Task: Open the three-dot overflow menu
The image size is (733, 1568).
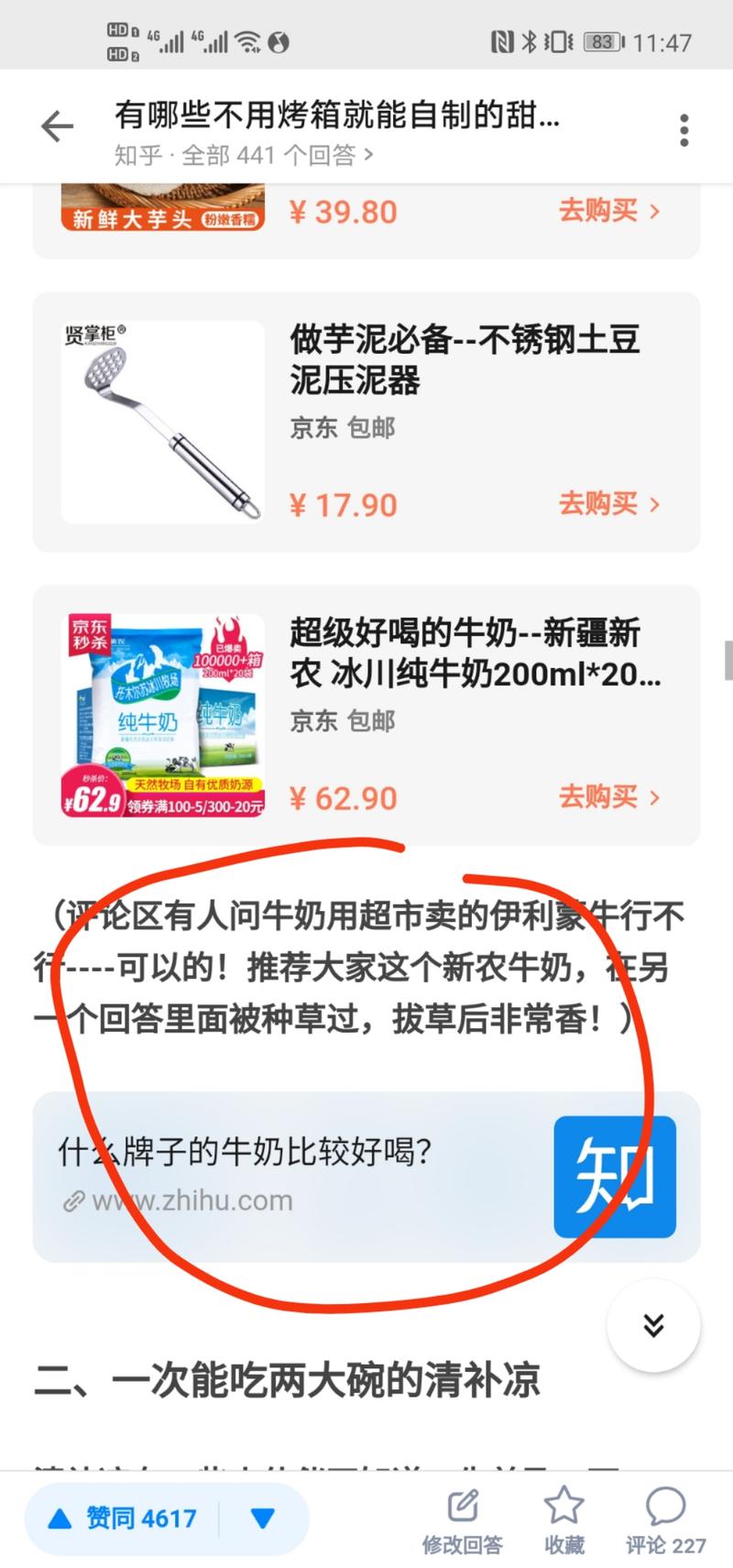Action: click(684, 130)
